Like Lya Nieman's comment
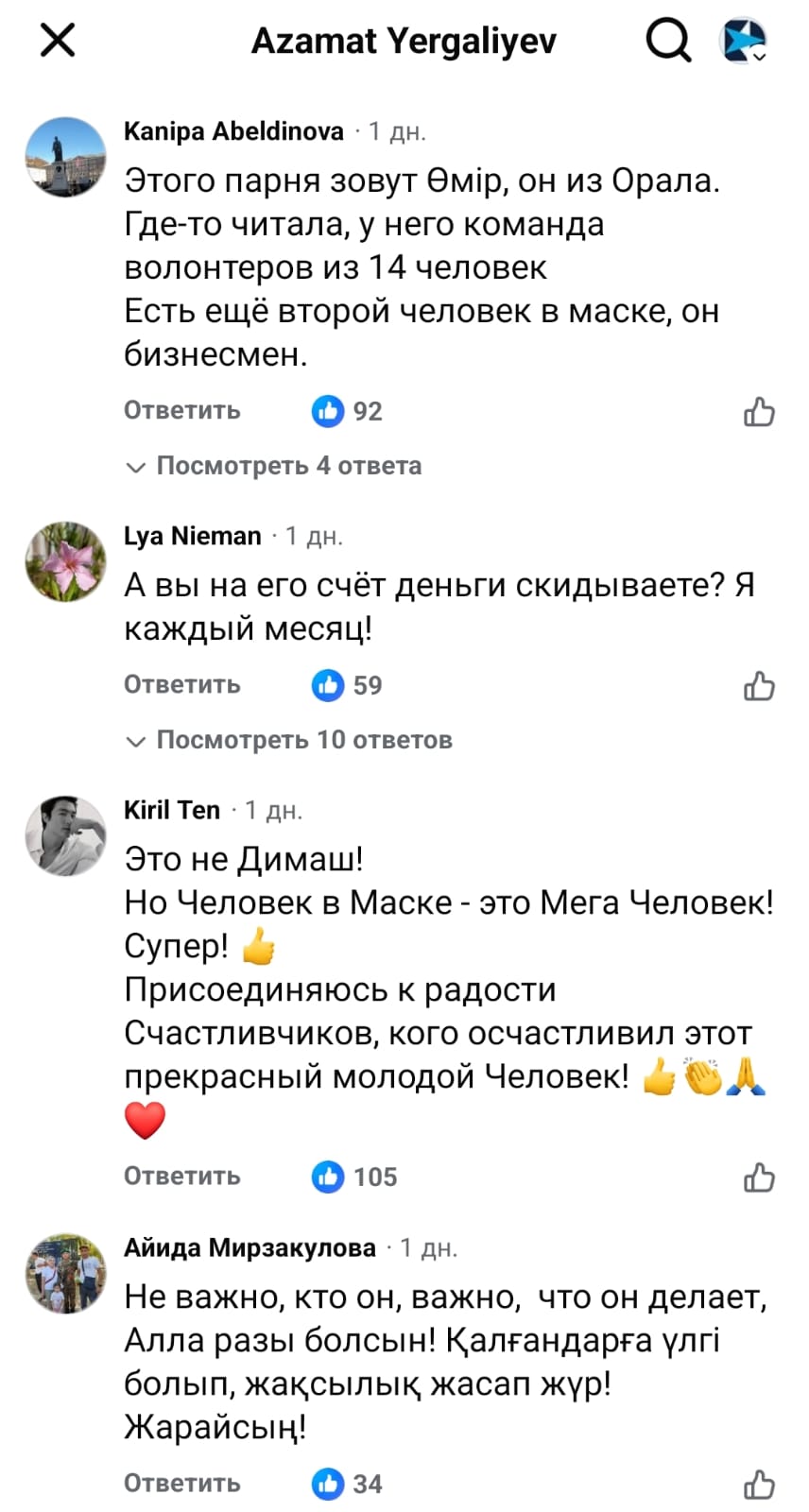This screenshot has width=809, height=1512. (759, 686)
